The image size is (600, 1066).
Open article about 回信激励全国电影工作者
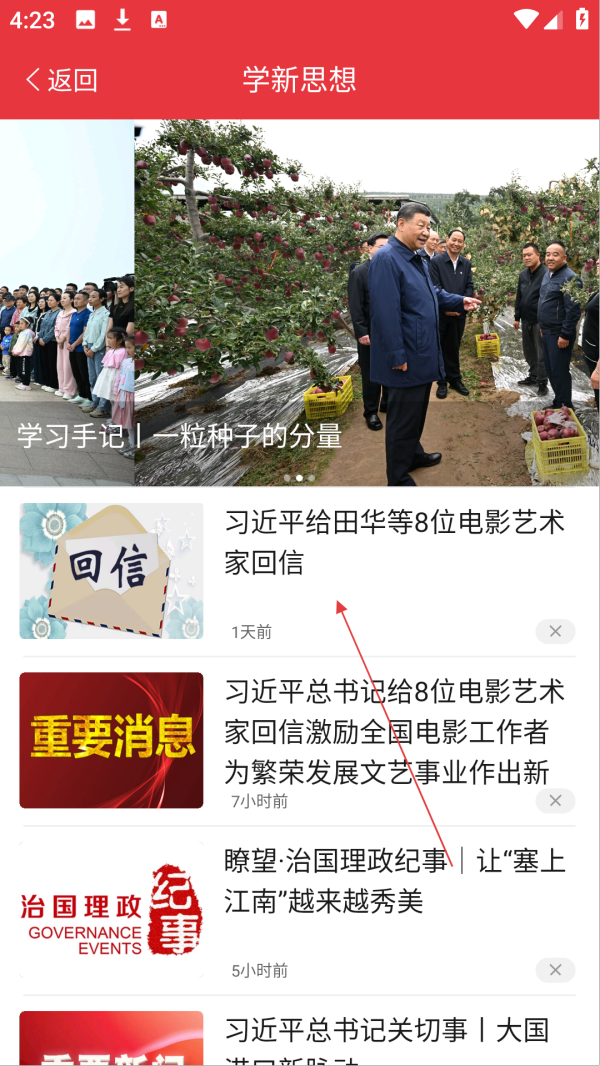(394, 731)
